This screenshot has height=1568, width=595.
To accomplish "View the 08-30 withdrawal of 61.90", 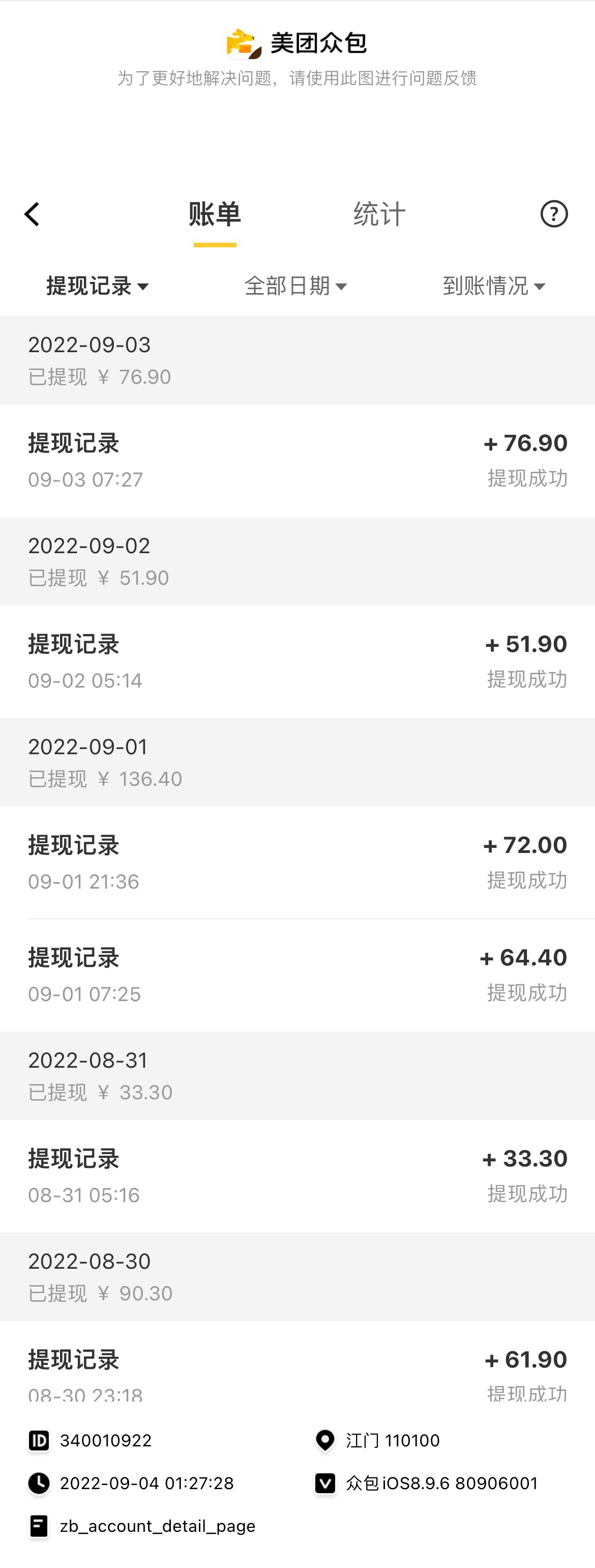I will tap(297, 1370).
